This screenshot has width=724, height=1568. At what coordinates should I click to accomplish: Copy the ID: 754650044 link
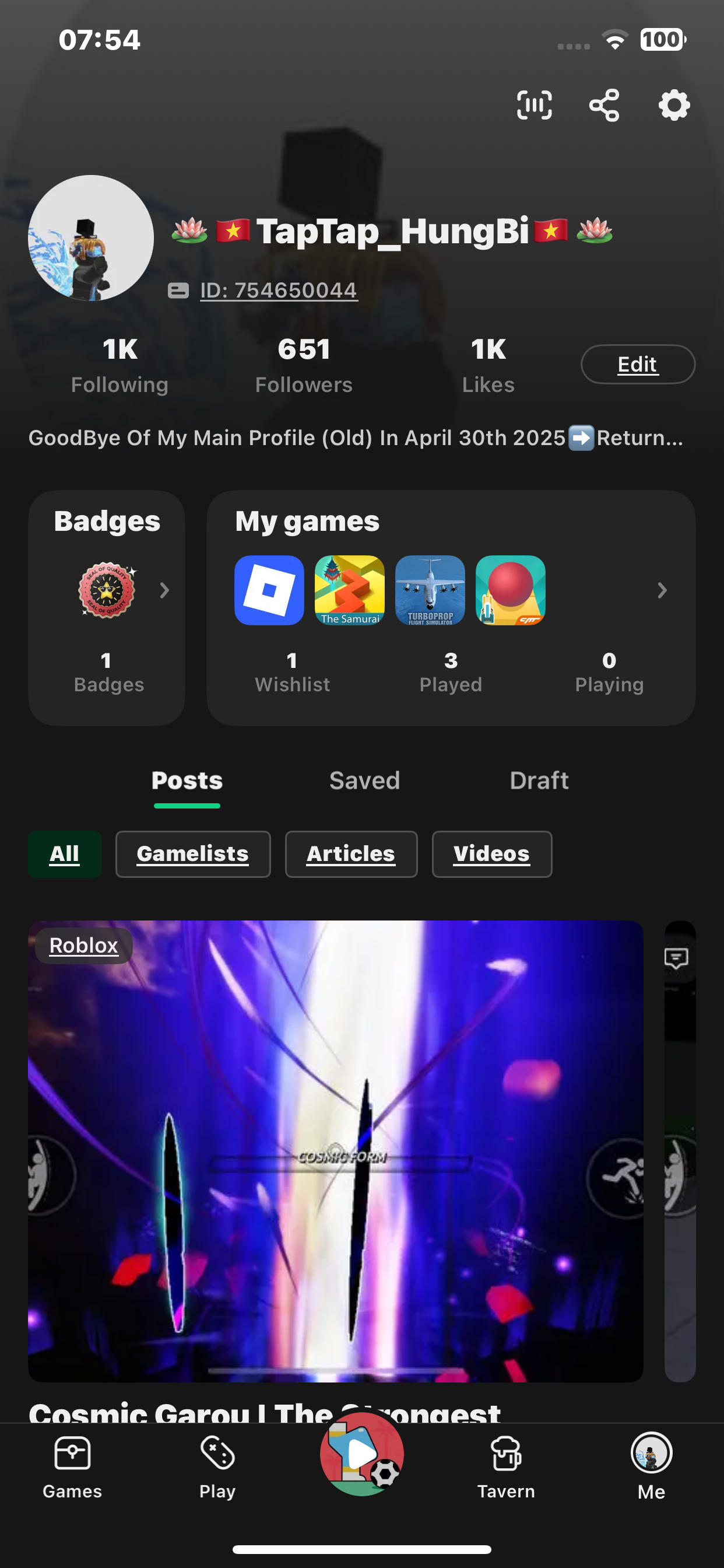point(279,290)
